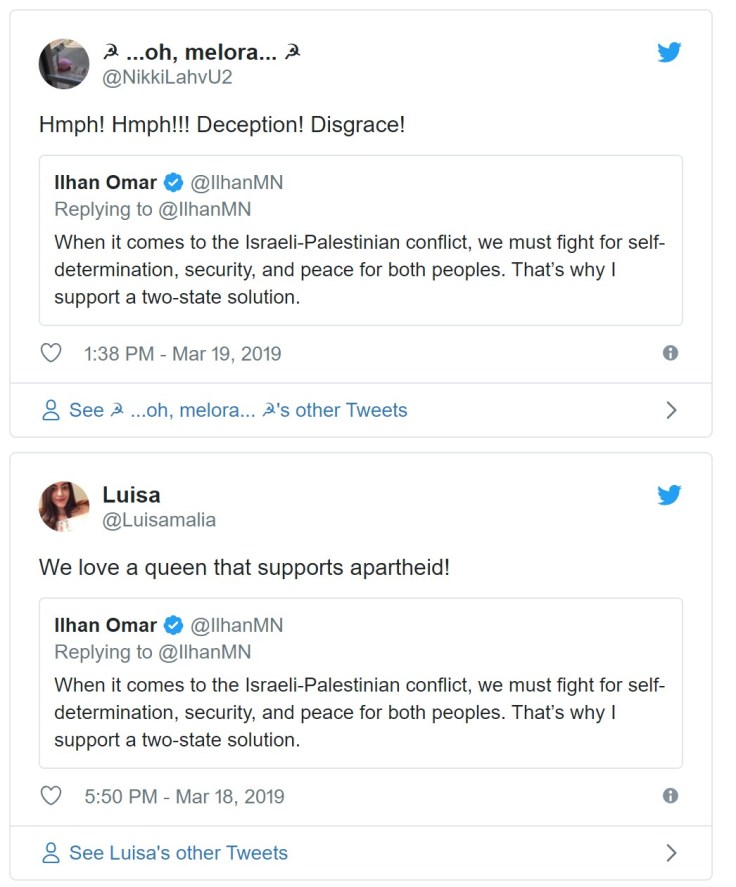
Task: Tap the Twitter bird on Luisa's tweet
Action: click(669, 495)
